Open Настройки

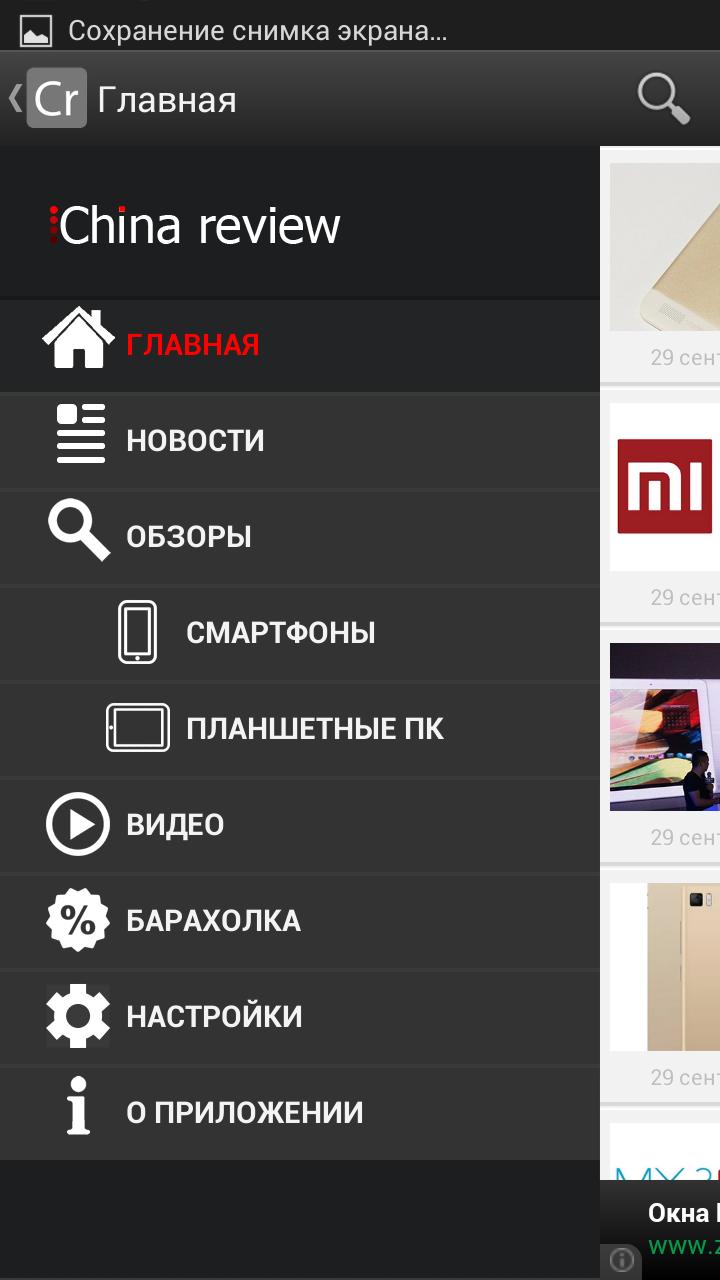(x=213, y=1016)
